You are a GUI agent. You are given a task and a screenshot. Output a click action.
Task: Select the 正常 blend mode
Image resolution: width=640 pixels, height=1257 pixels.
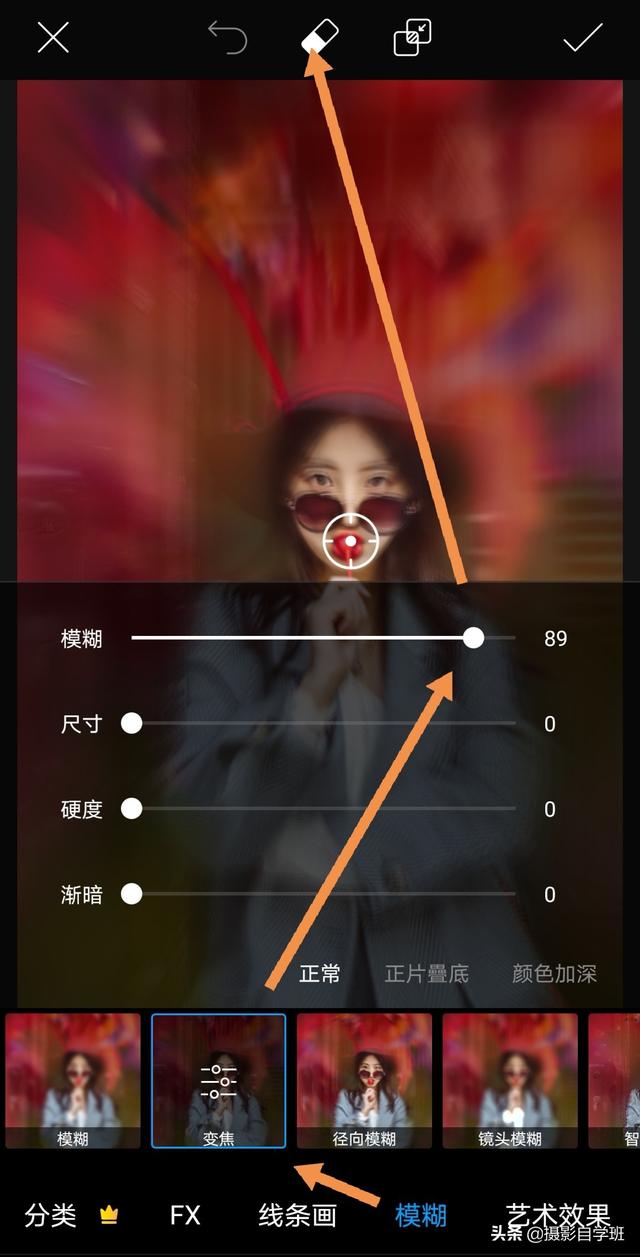[320, 973]
